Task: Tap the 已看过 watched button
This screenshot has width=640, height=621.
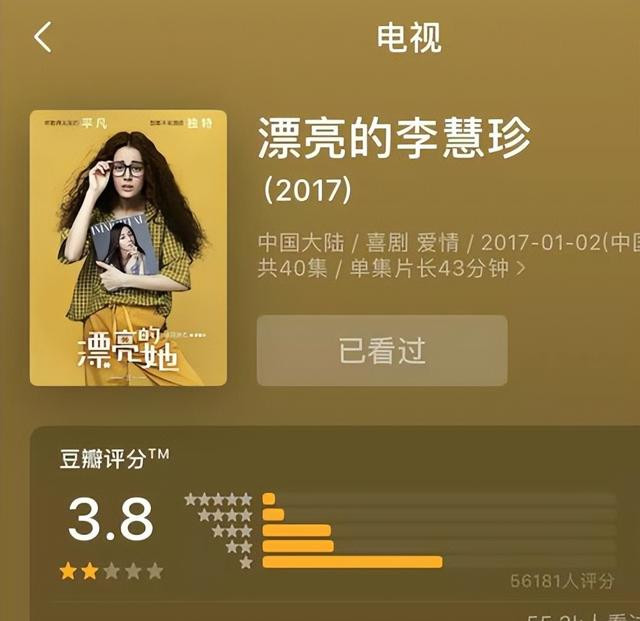Action: (382, 351)
